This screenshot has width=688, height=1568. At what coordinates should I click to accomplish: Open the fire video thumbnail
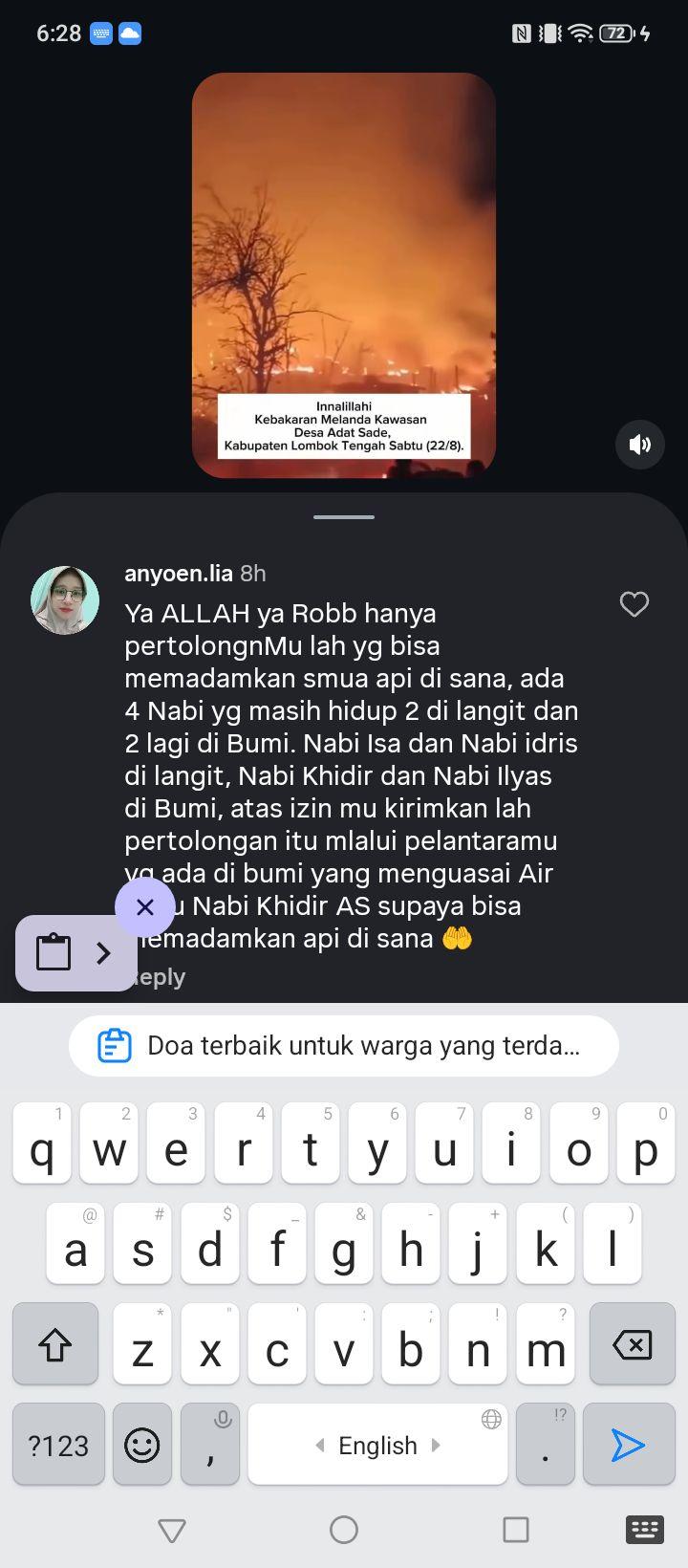pos(344,275)
